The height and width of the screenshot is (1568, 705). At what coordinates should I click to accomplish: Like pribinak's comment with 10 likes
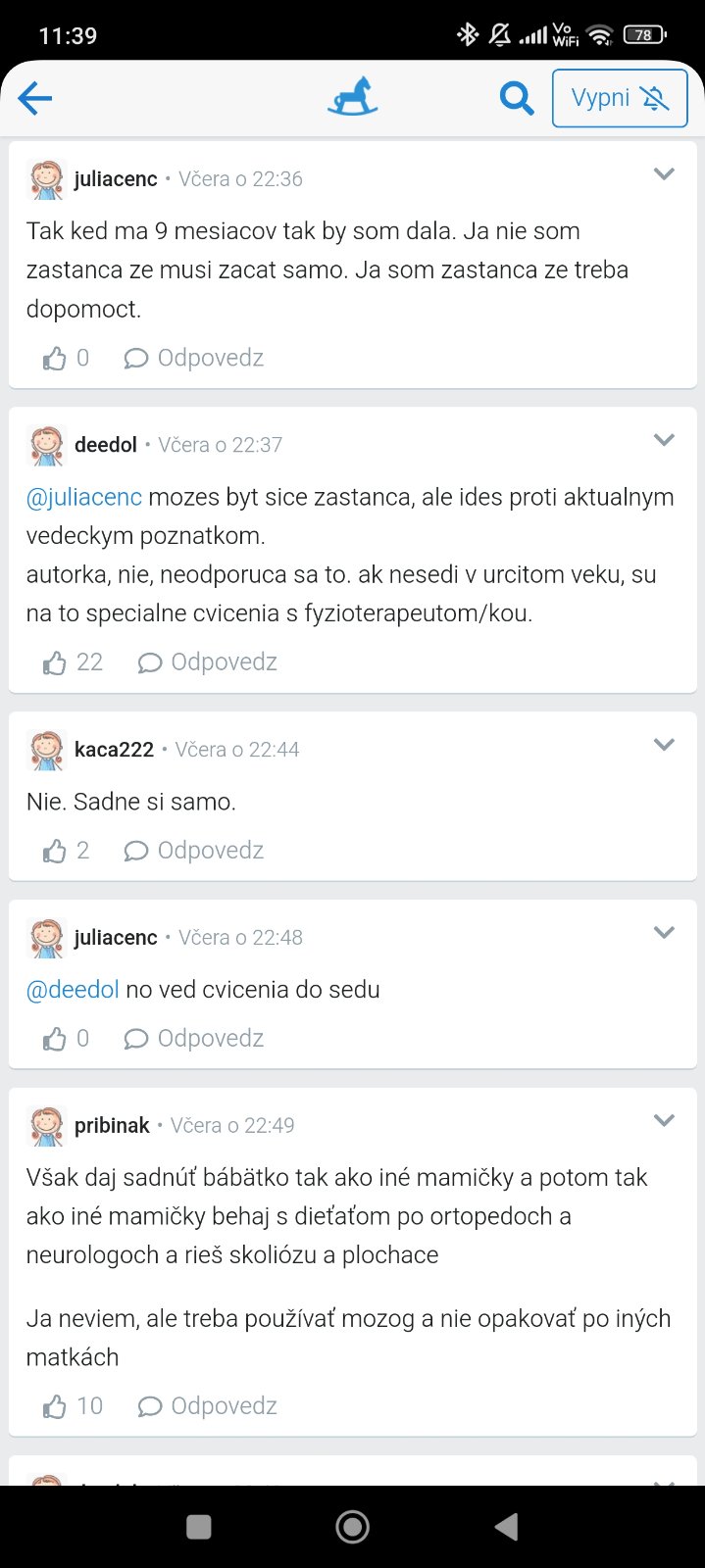[56, 1407]
